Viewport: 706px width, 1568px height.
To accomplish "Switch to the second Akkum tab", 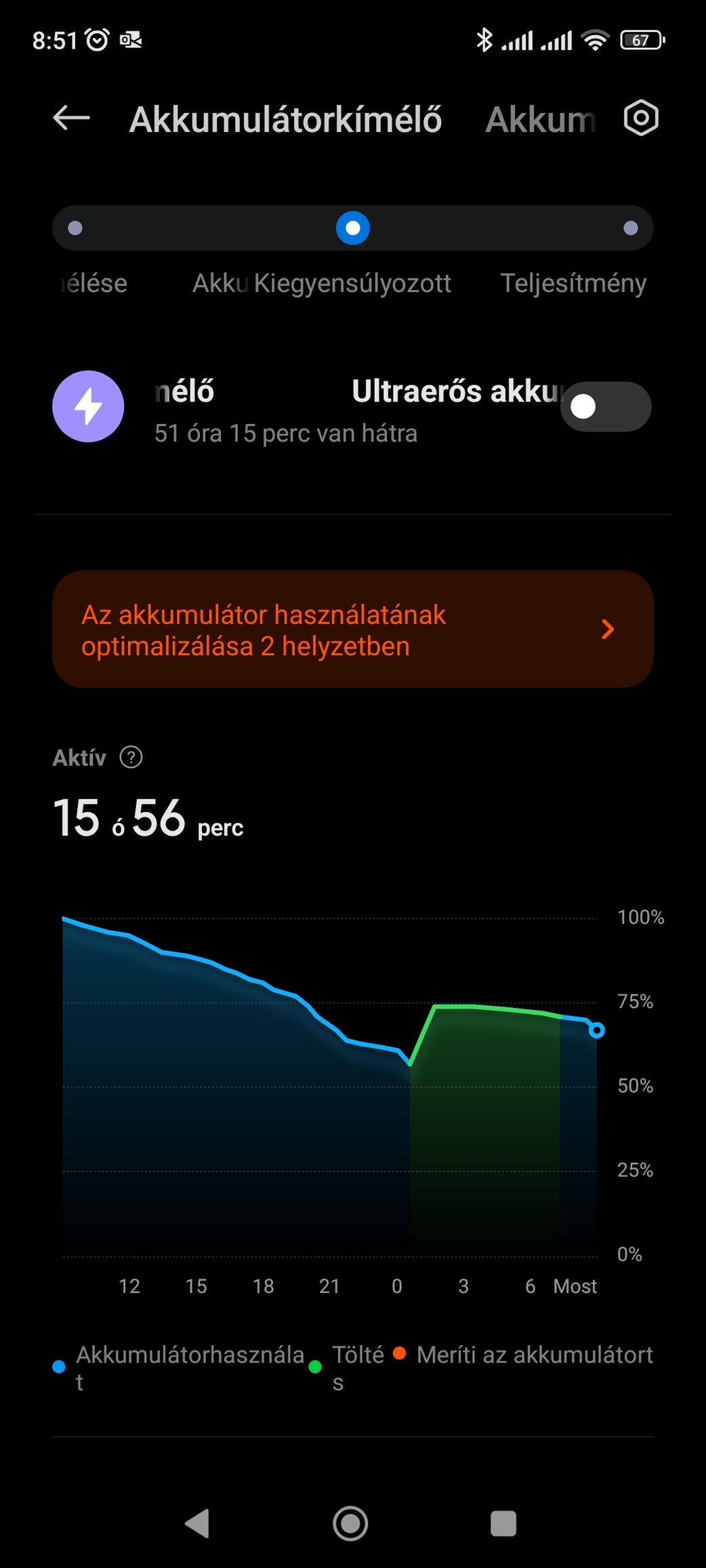I will (x=541, y=120).
